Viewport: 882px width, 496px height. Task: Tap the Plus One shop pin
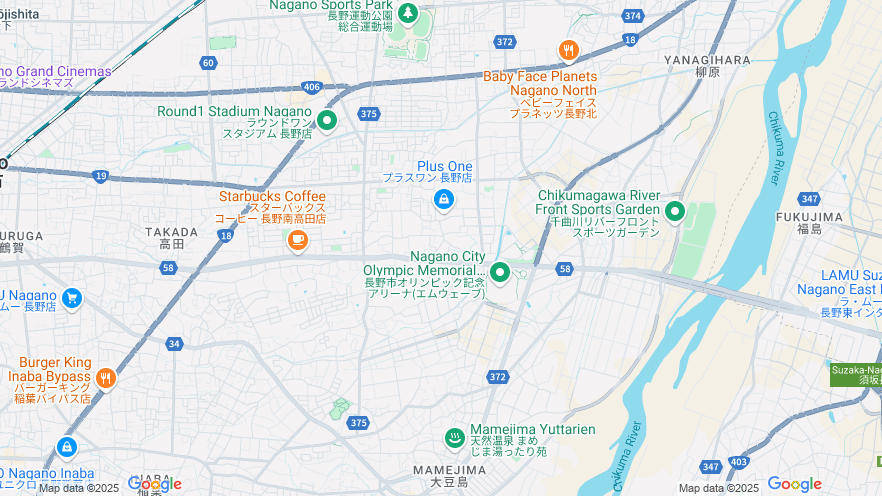pyautogui.click(x=442, y=200)
